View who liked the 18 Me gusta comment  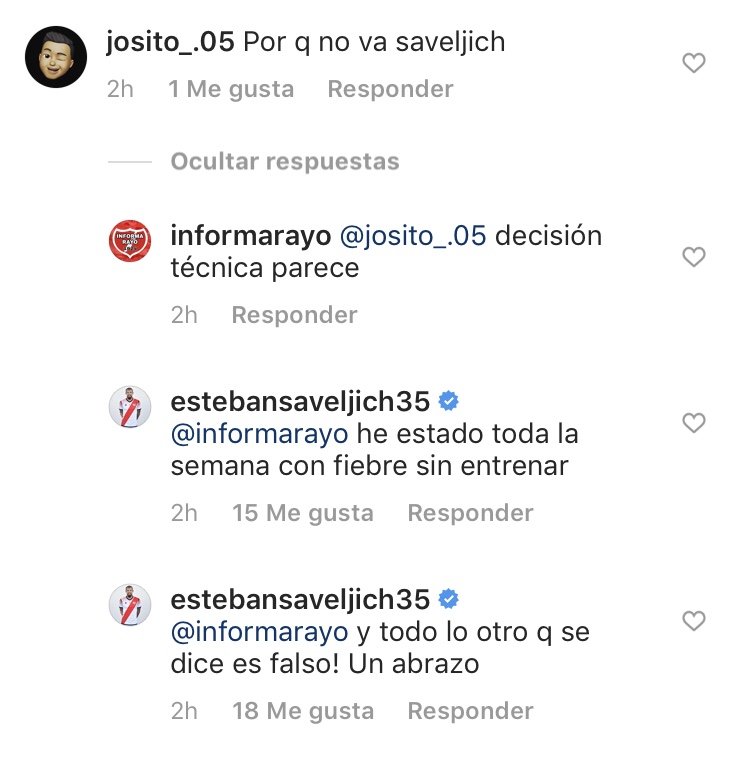pyautogui.click(x=303, y=711)
